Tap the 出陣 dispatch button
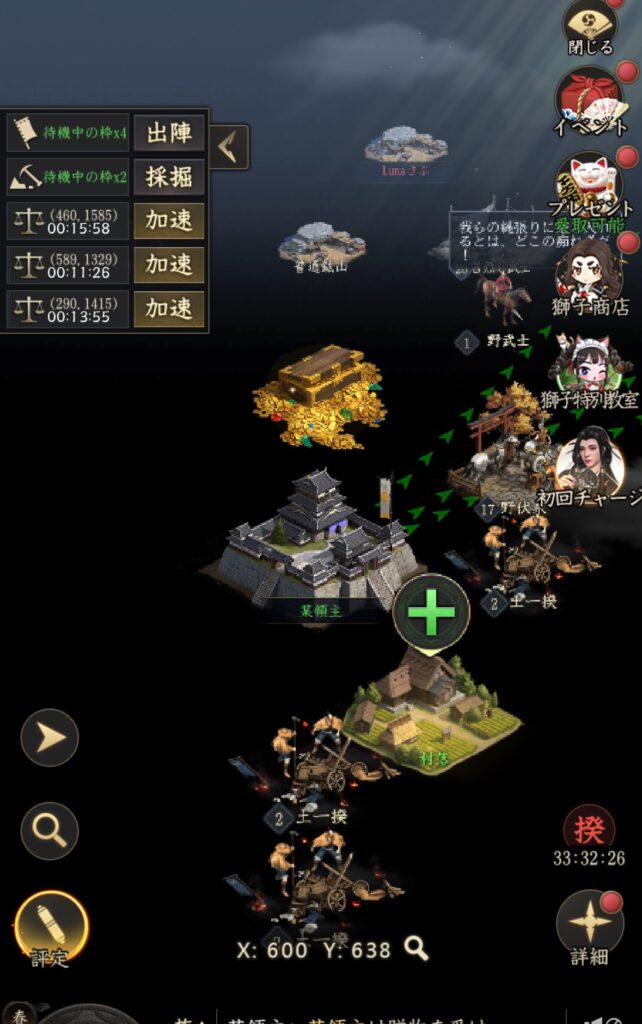The height and width of the screenshot is (1024, 642). pyautogui.click(x=169, y=132)
